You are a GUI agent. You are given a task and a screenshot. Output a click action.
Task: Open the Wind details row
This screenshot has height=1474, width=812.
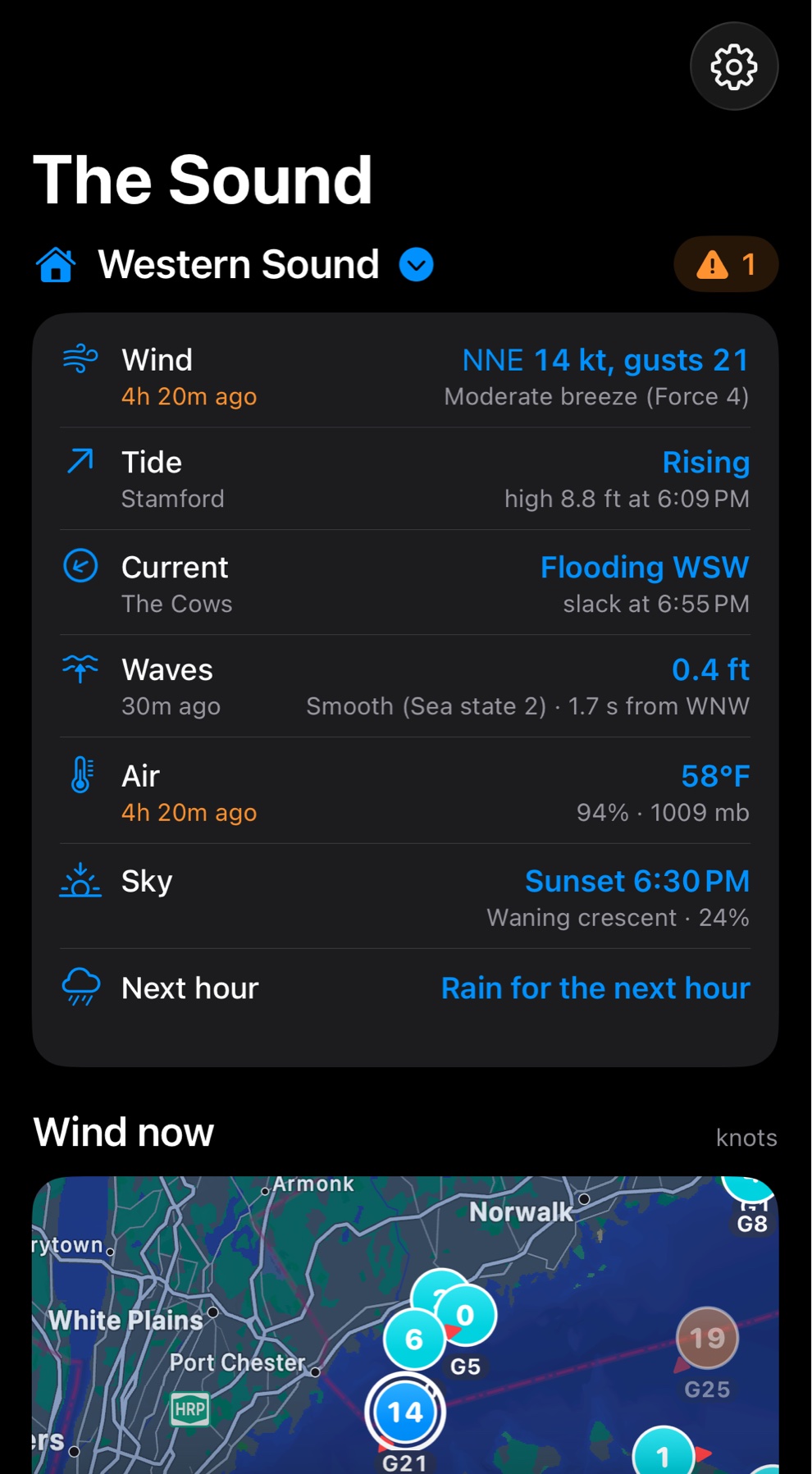click(405, 377)
